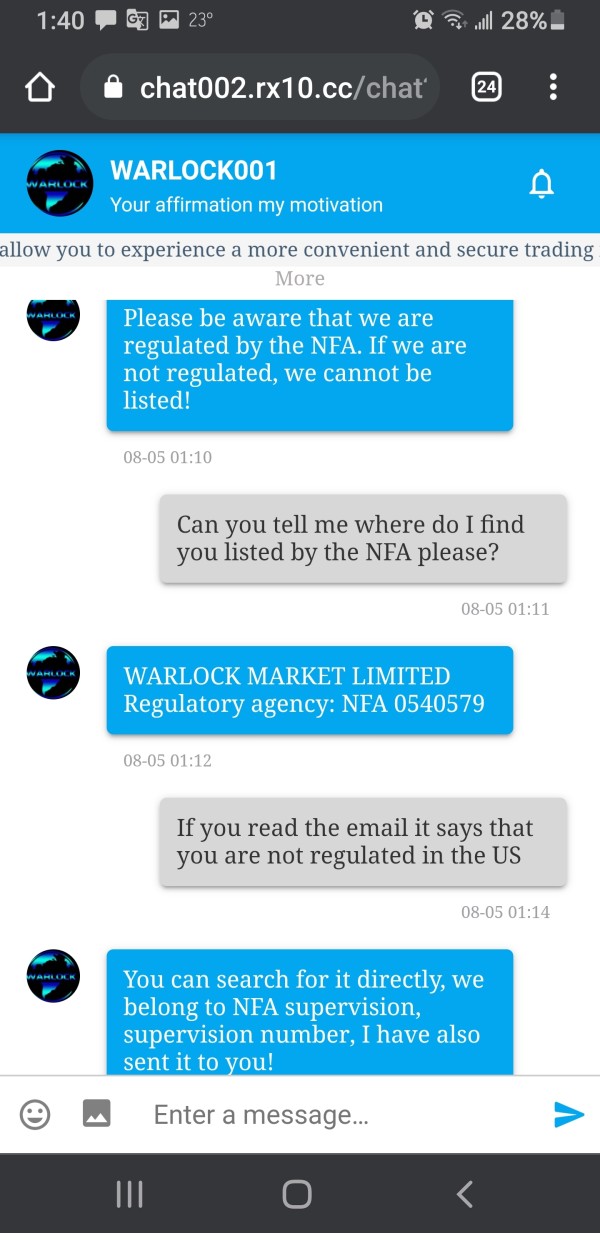Go back using the system navigation bar
Screen dimensions: 600x1233
coord(464,1193)
